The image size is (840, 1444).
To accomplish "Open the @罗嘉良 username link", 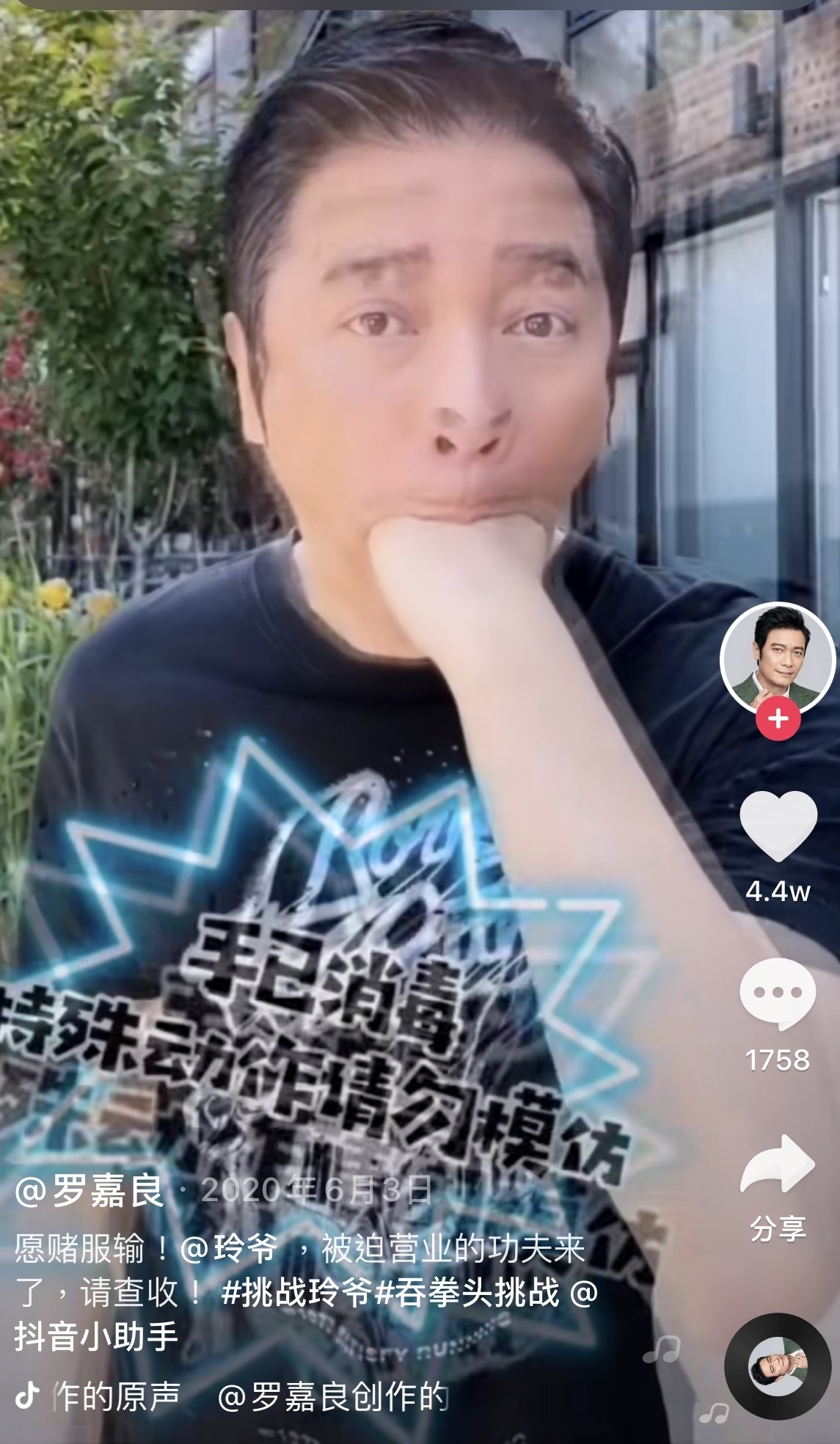I will [90, 1190].
